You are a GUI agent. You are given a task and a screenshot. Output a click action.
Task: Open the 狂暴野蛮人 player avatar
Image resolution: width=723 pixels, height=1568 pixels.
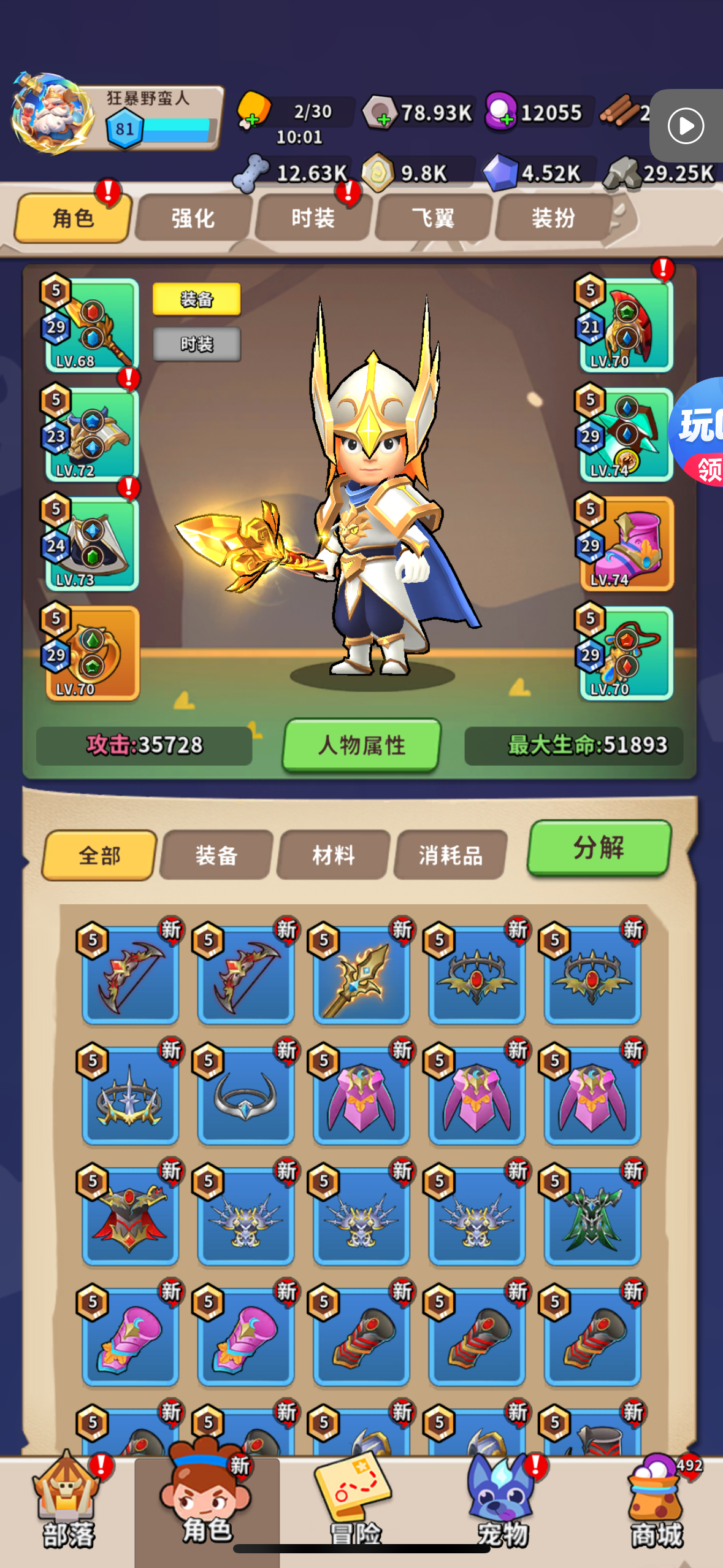(52, 114)
